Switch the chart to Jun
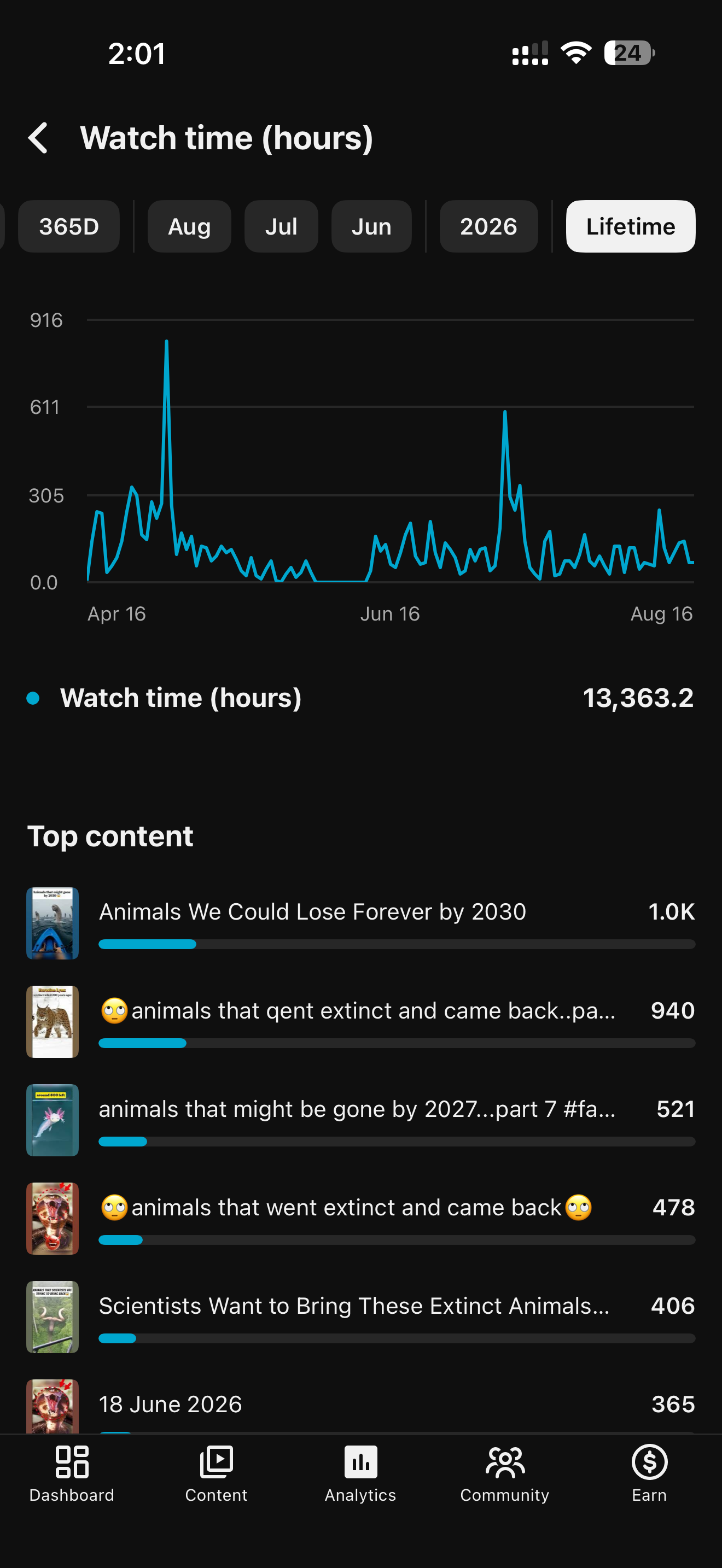This screenshot has height=1568, width=722. [x=371, y=226]
